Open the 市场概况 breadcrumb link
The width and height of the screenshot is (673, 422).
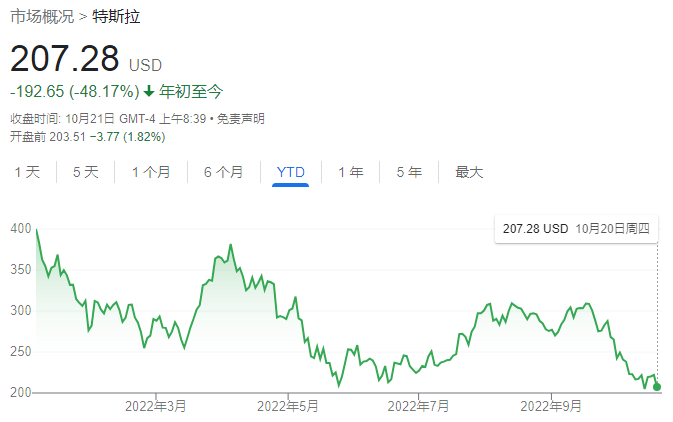click(41, 17)
